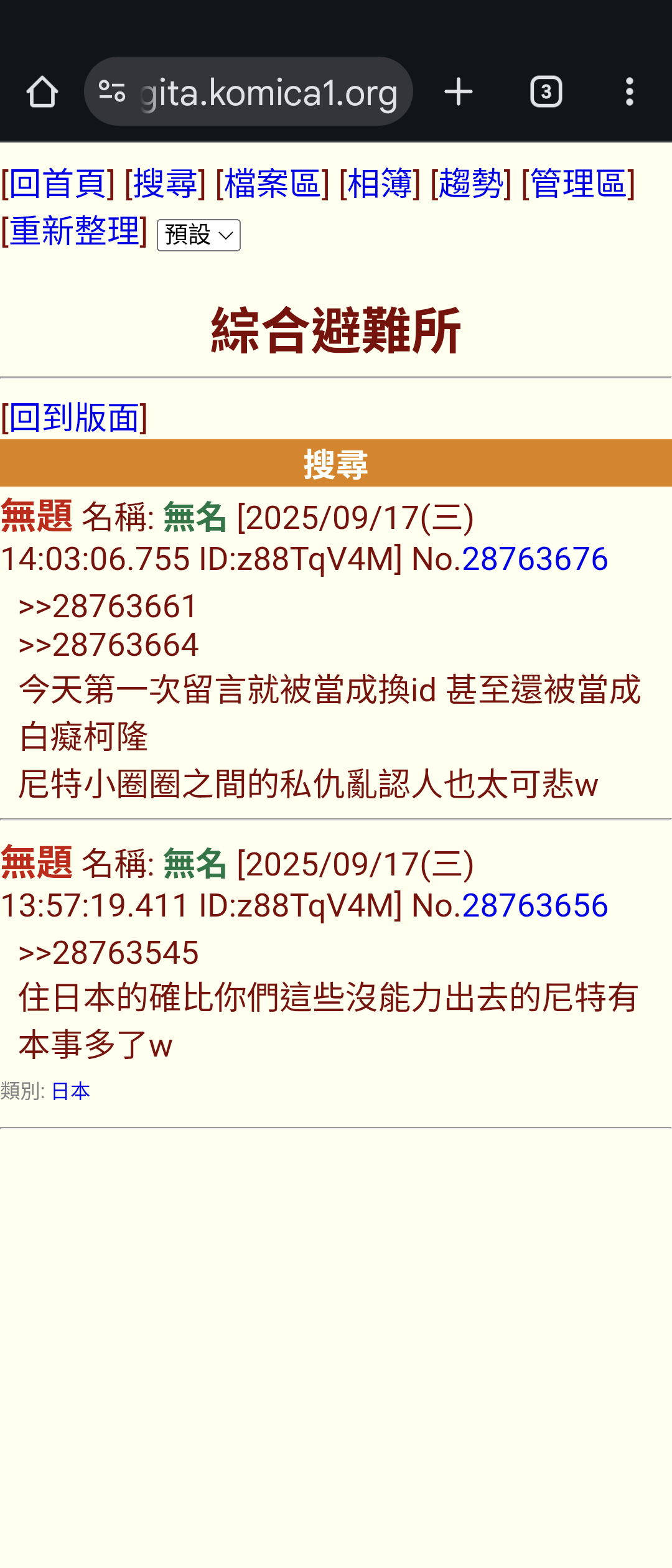The width and height of the screenshot is (672, 1568).
Task: Open a new browser tab
Action: pyautogui.click(x=459, y=92)
